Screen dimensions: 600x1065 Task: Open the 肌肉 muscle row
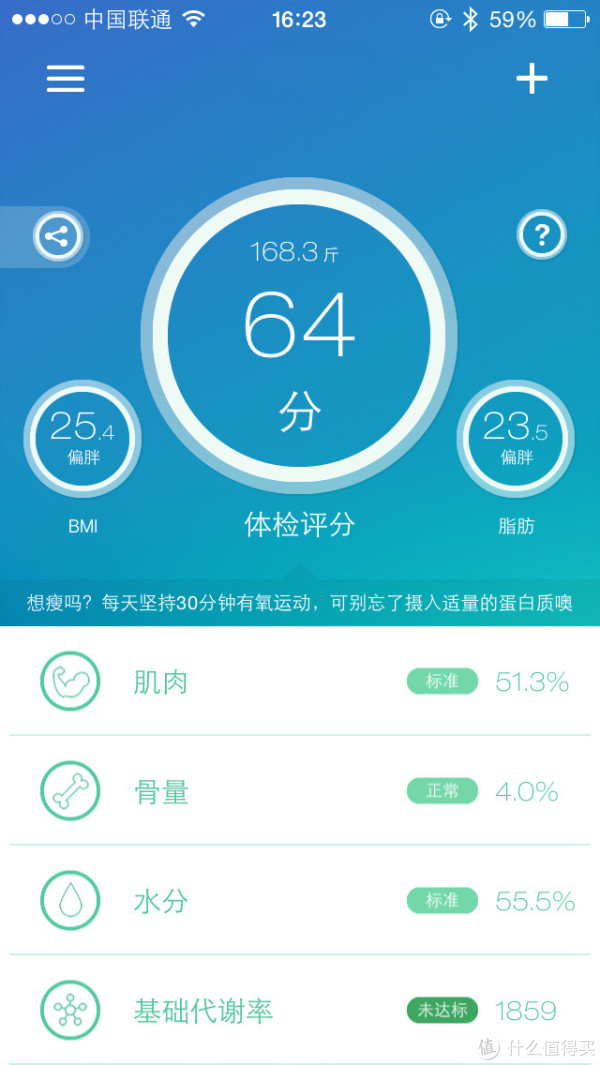pos(300,682)
